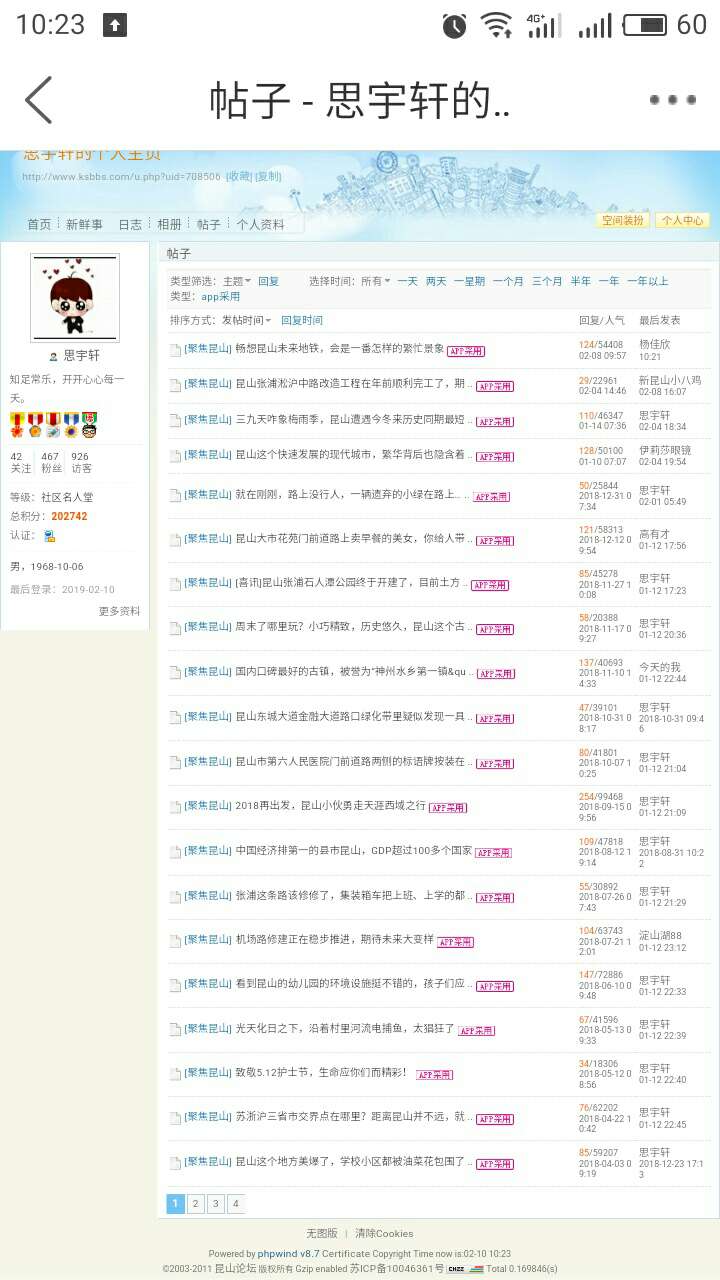Tap the 个人中心 button
The height and width of the screenshot is (1280, 720).
(x=683, y=220)
